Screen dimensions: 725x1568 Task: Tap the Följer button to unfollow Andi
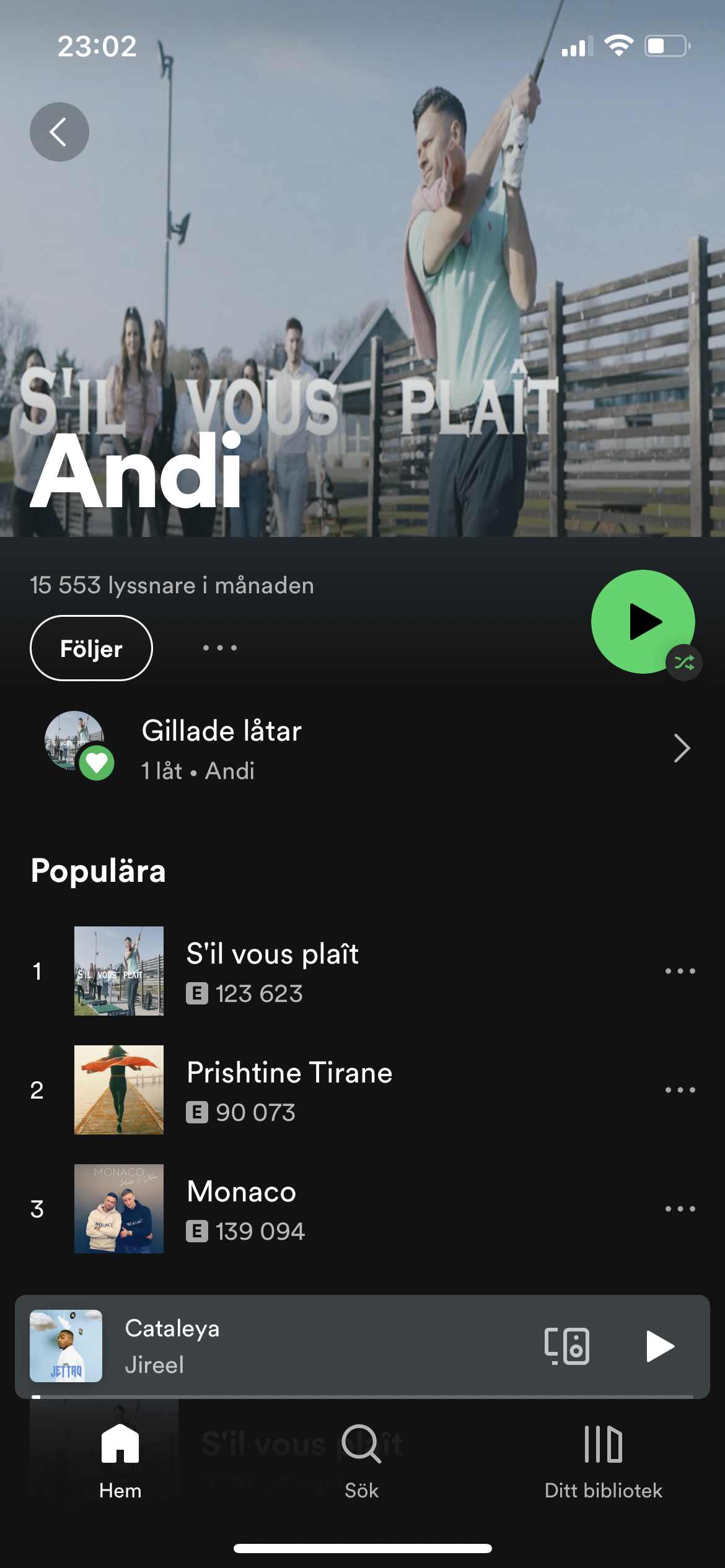point(91,648)
